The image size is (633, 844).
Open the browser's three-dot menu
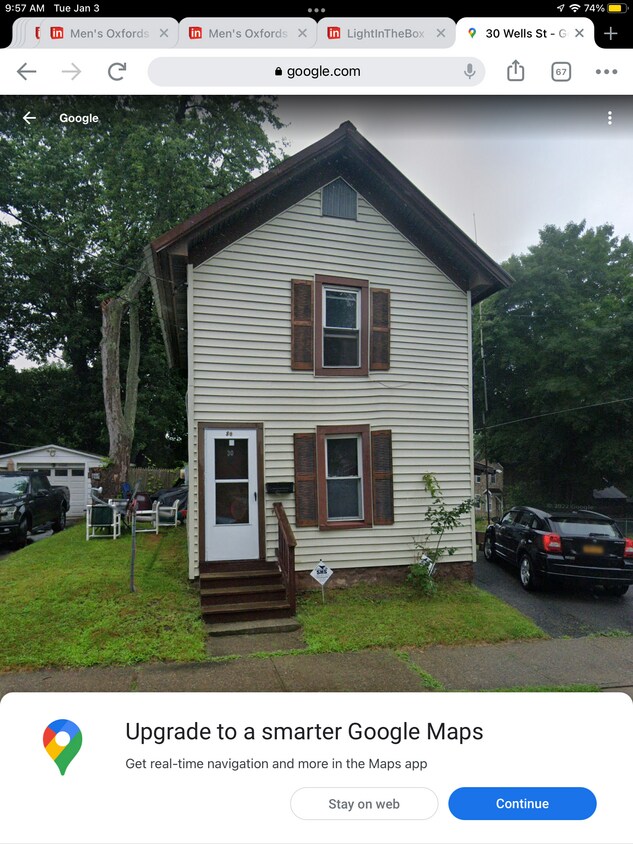(606, 72)
